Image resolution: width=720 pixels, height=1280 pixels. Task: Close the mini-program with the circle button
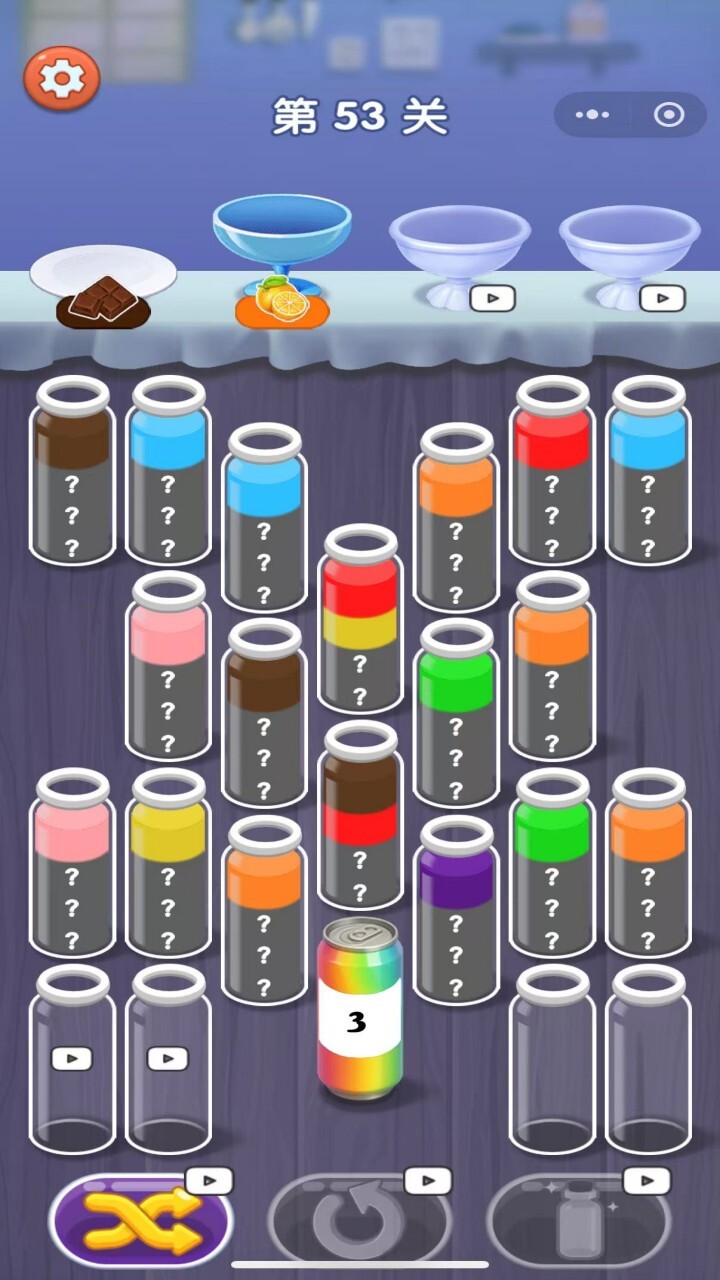pos(668,115)
